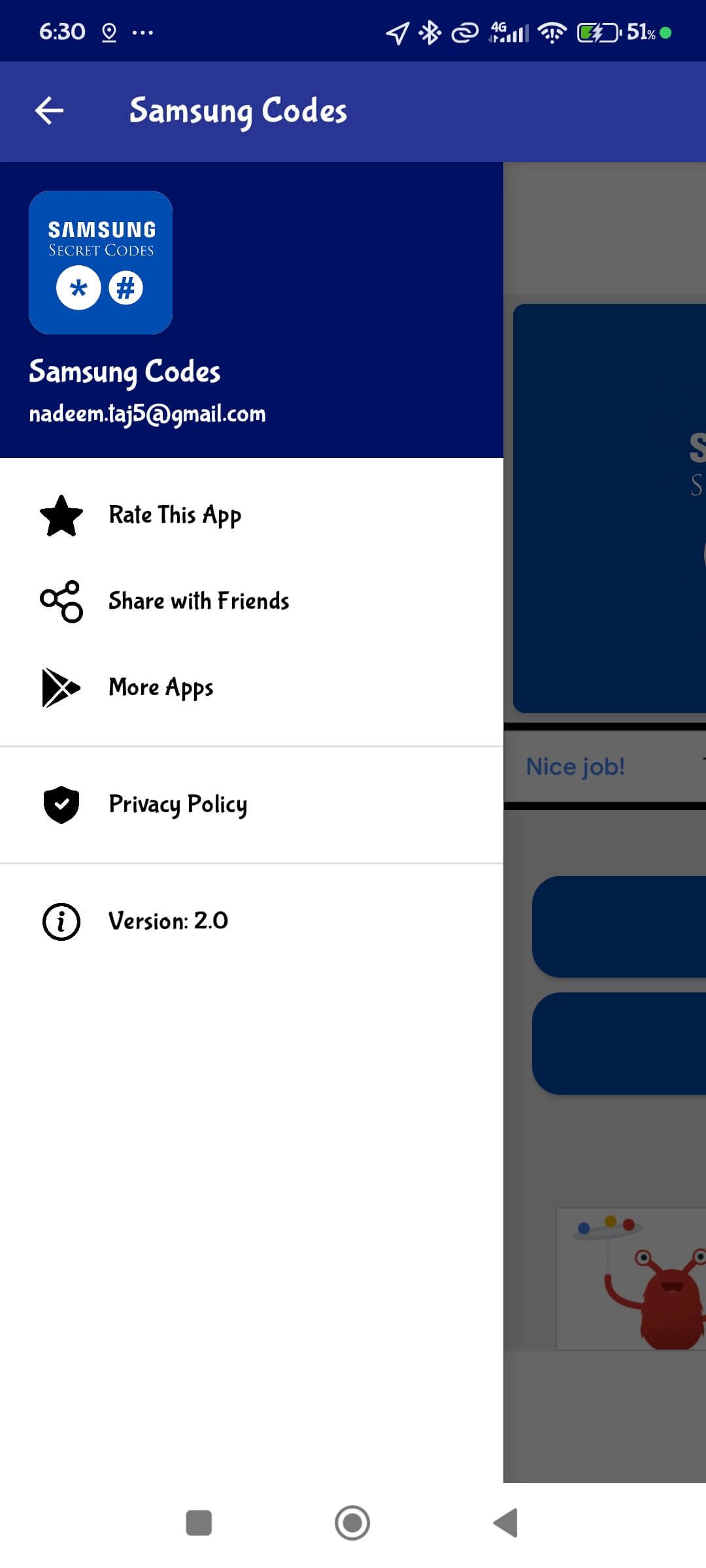Tap the system home button

coord(352,1523)
